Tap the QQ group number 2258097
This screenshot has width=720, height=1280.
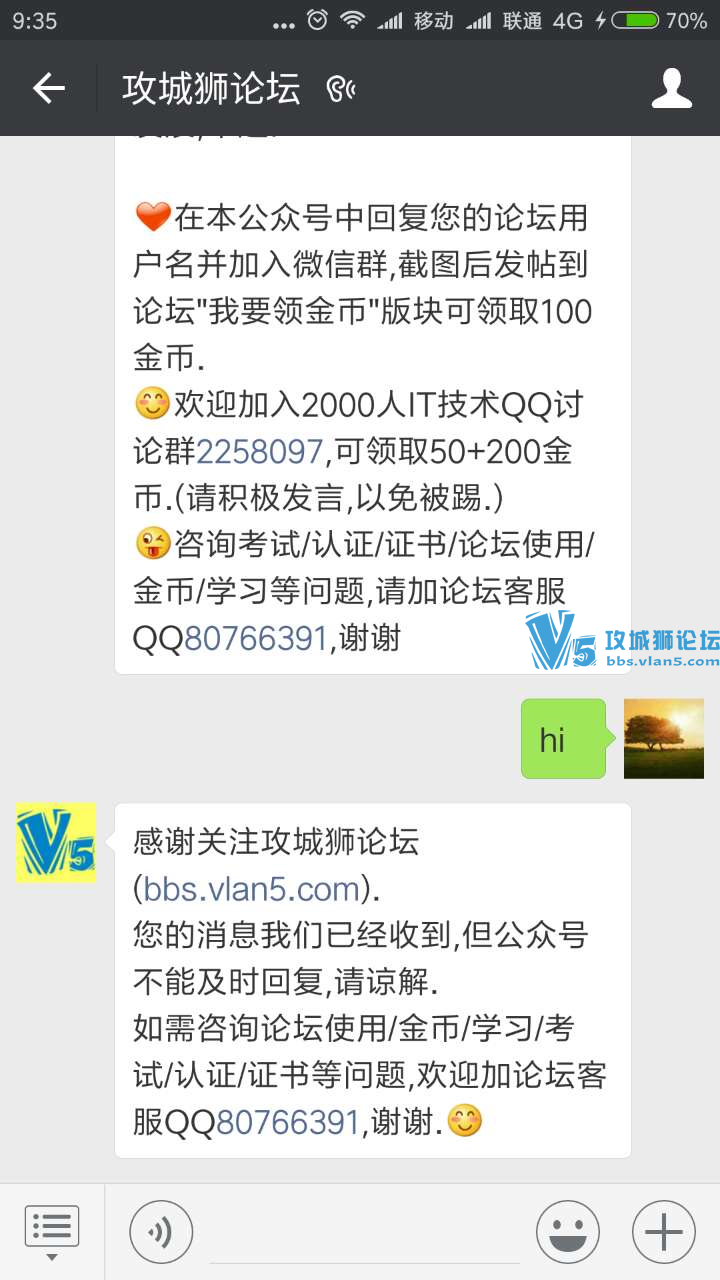coord(259,452)
